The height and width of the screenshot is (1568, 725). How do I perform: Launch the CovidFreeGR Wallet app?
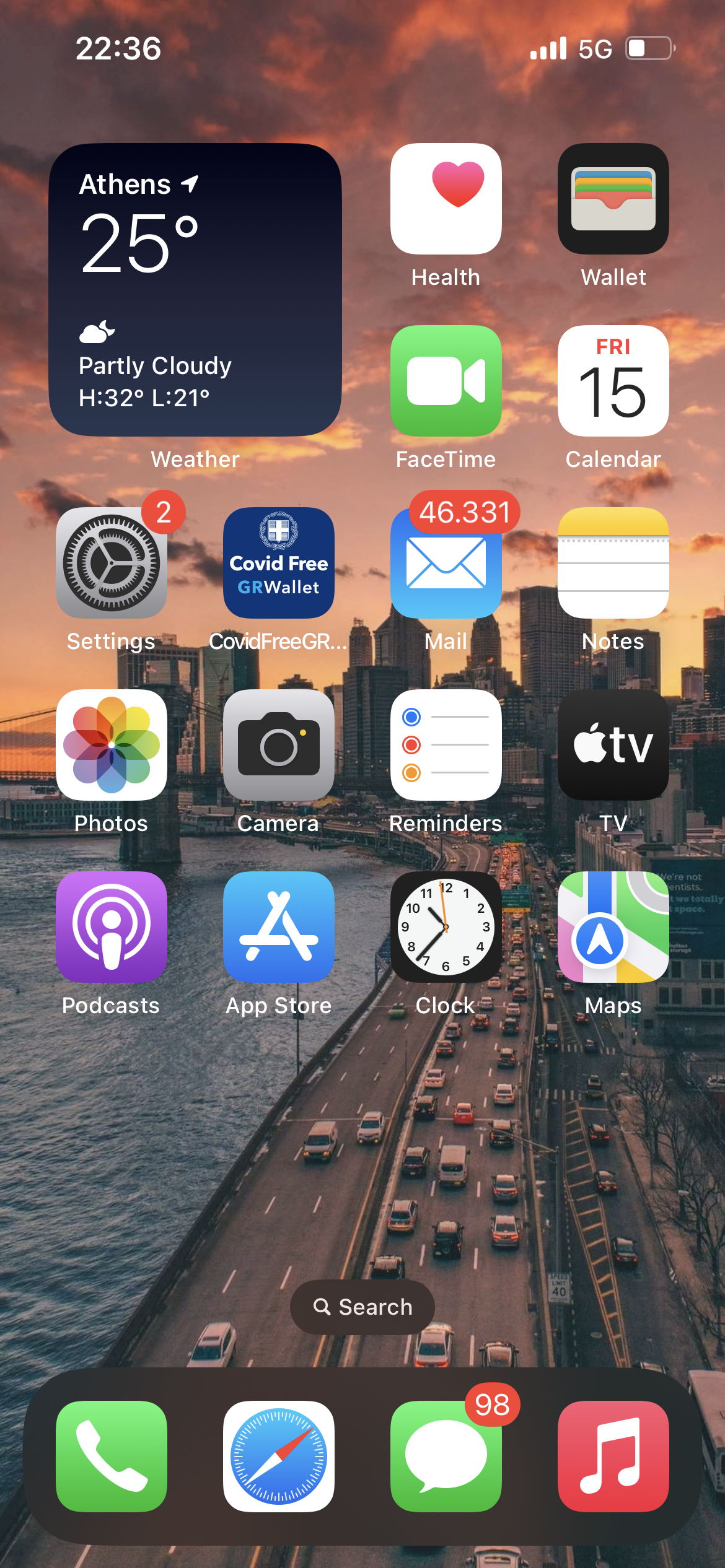point(278,563)
